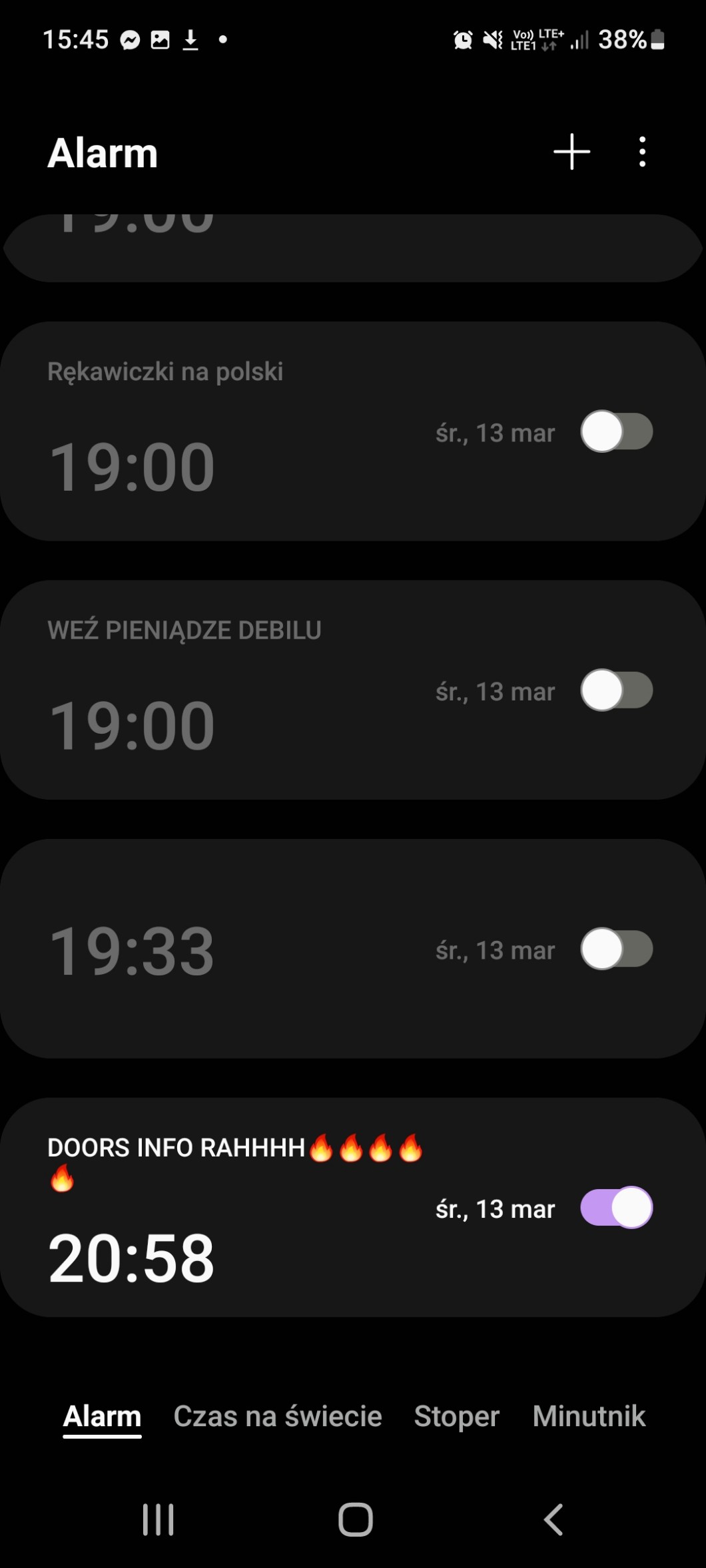Screen dimensions: 706x1568
Task: Go back using the system back button
Action: [553, 1520]
